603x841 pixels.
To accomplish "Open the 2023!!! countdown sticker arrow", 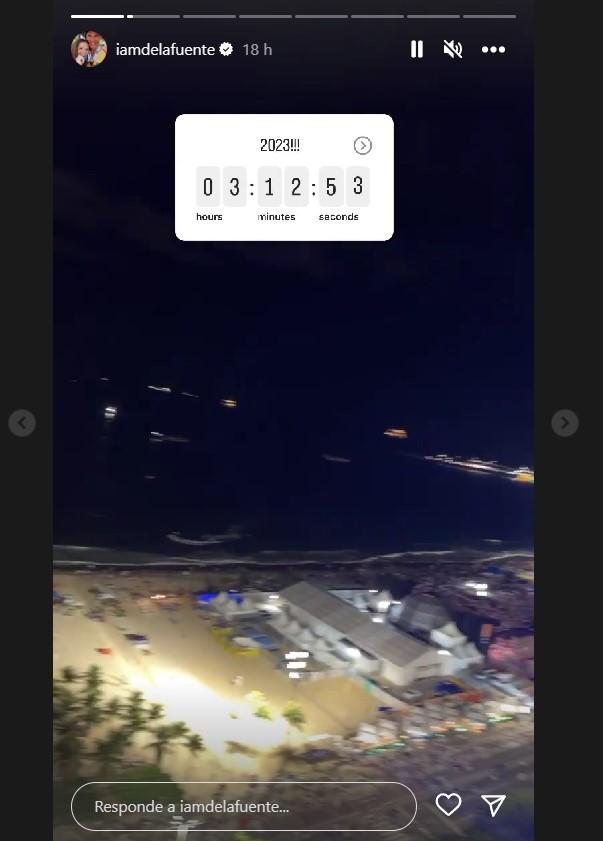I will (x=363, y=146).
